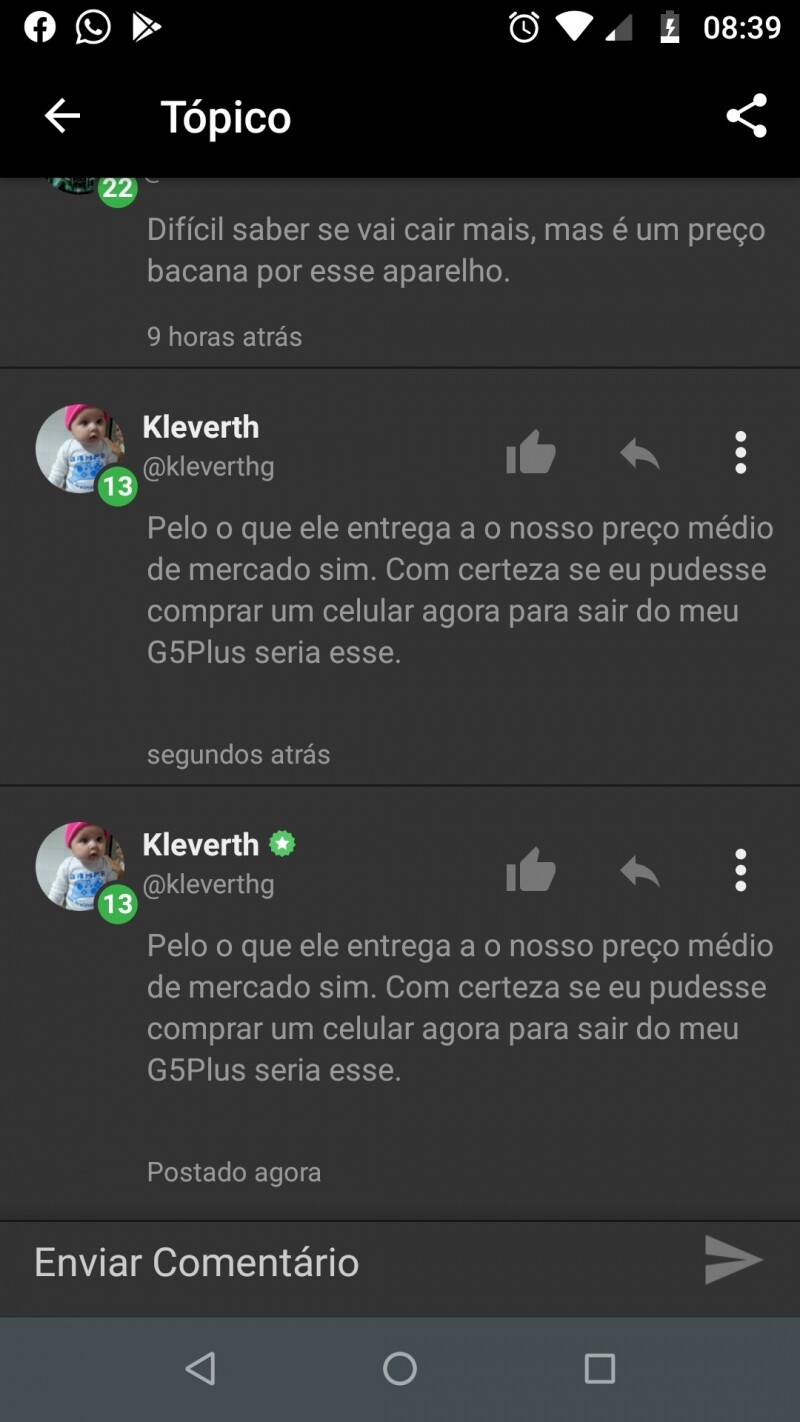800x1422 pixels.
Task: View Kleverth's avatar on the "segundos atrás" comment
Action: pyautogui.click(x=80, y=449)
